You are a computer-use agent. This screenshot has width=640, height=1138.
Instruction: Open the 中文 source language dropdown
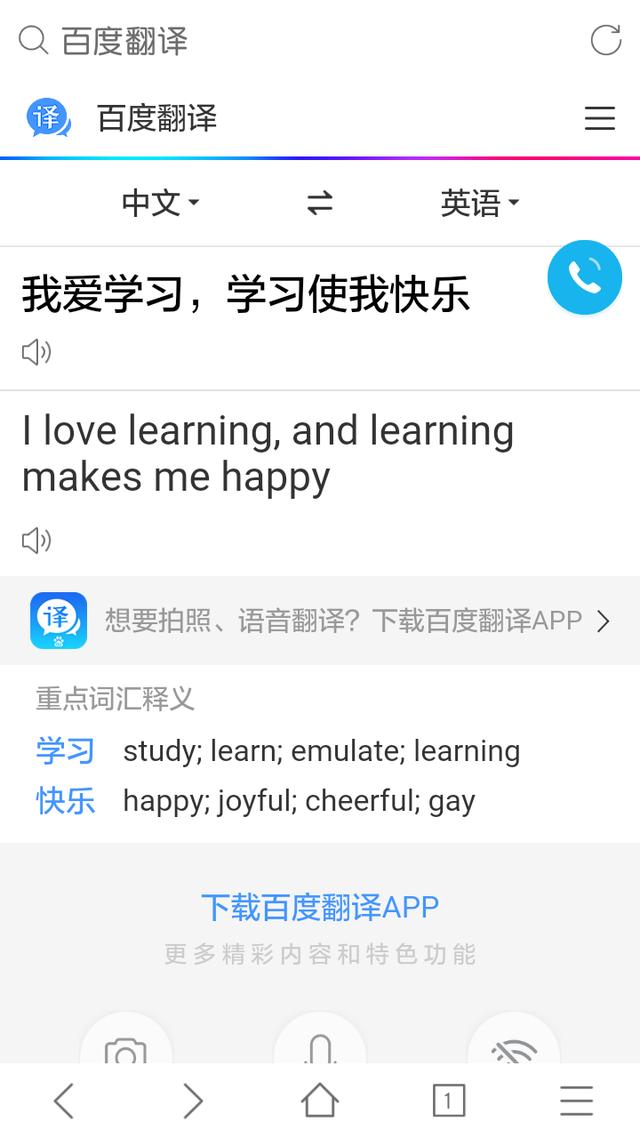[160, 202]
